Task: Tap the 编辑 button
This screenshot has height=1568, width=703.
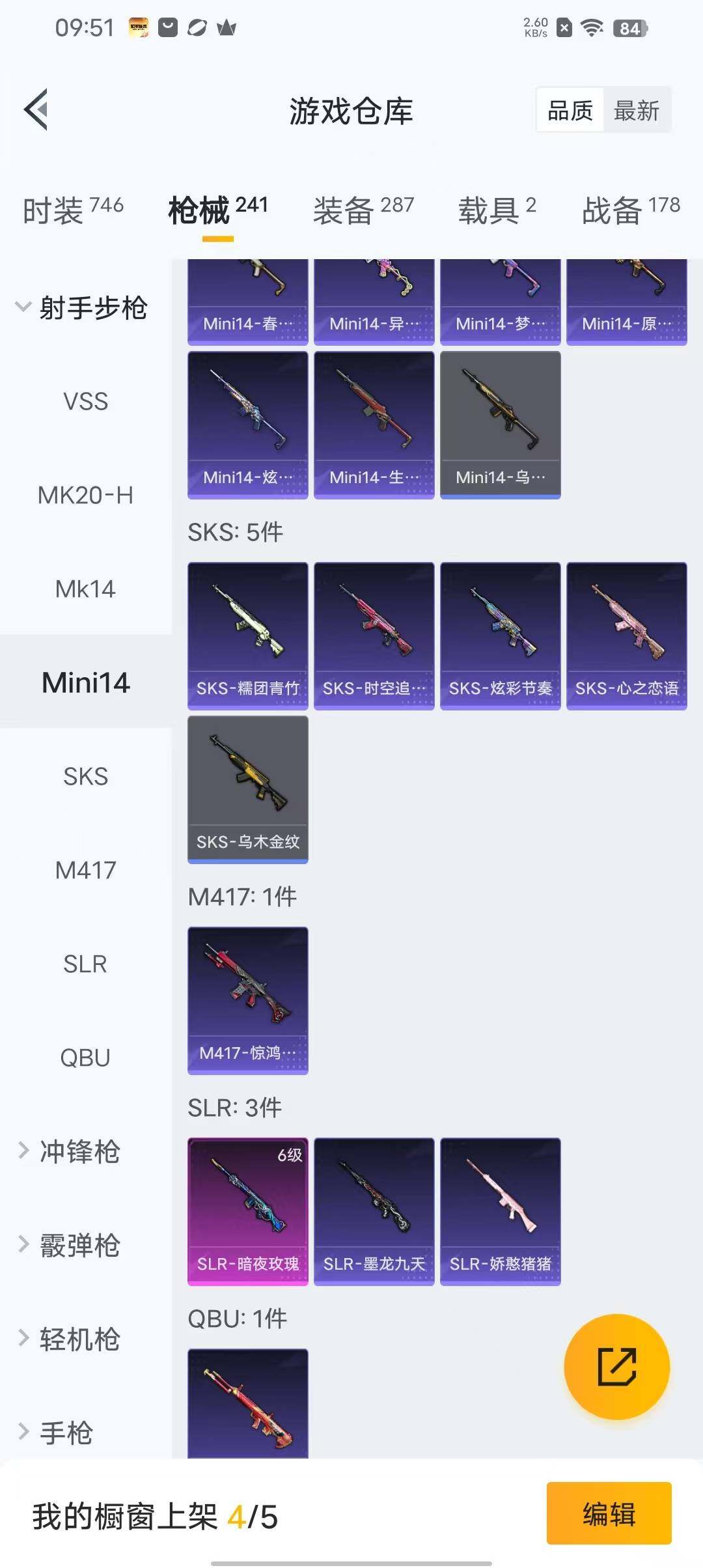Action: point(609,1513)
